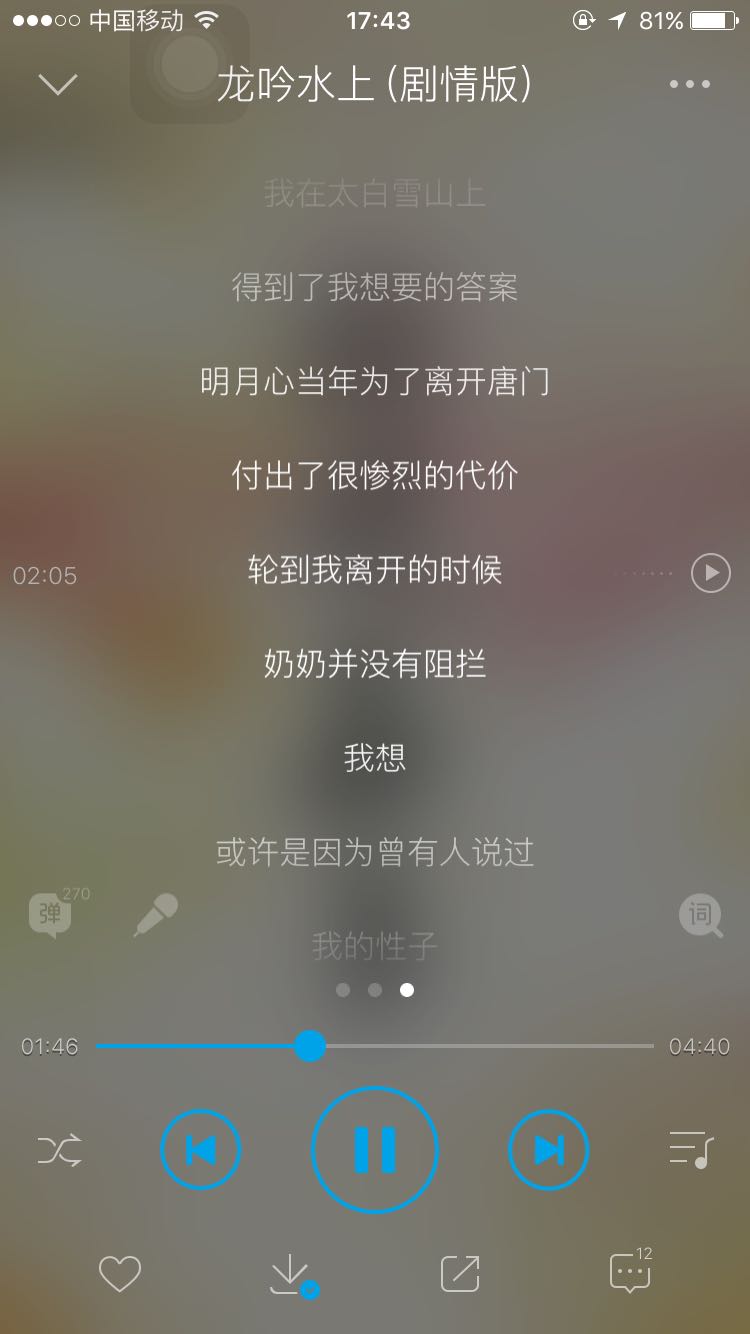Favorite this song with the heart
This screenshot has height=1334, width=750.
click(120, 1274)
